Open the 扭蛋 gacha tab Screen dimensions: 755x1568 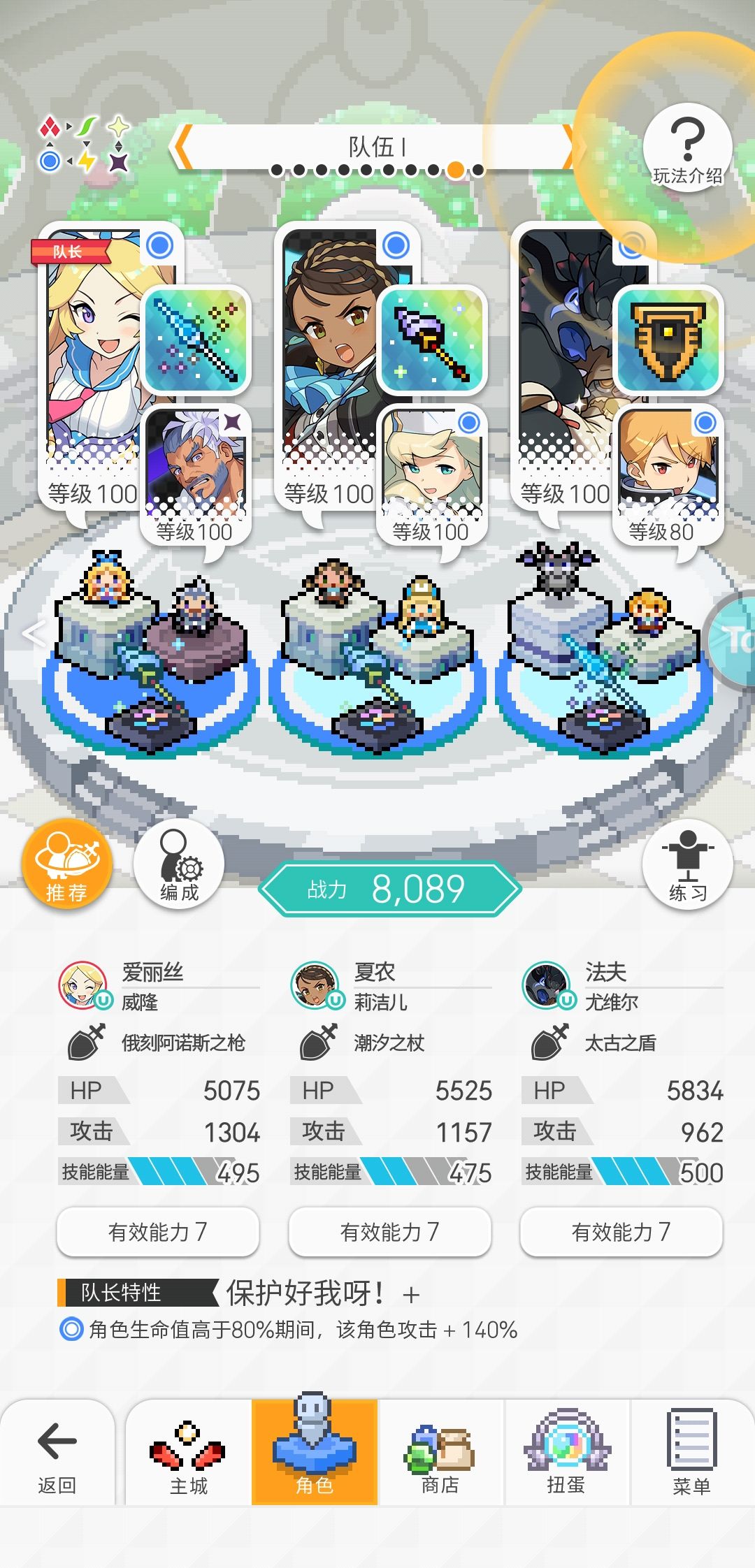(x=566, y=1453)
